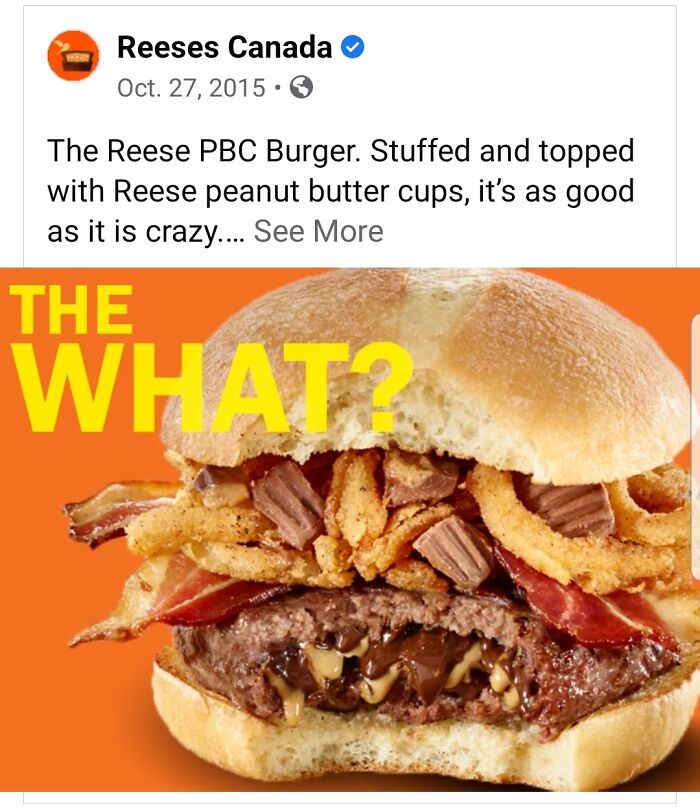Expand the post text with See More
This screenshot has height=810, width=700.
click(x=318, y=232)
